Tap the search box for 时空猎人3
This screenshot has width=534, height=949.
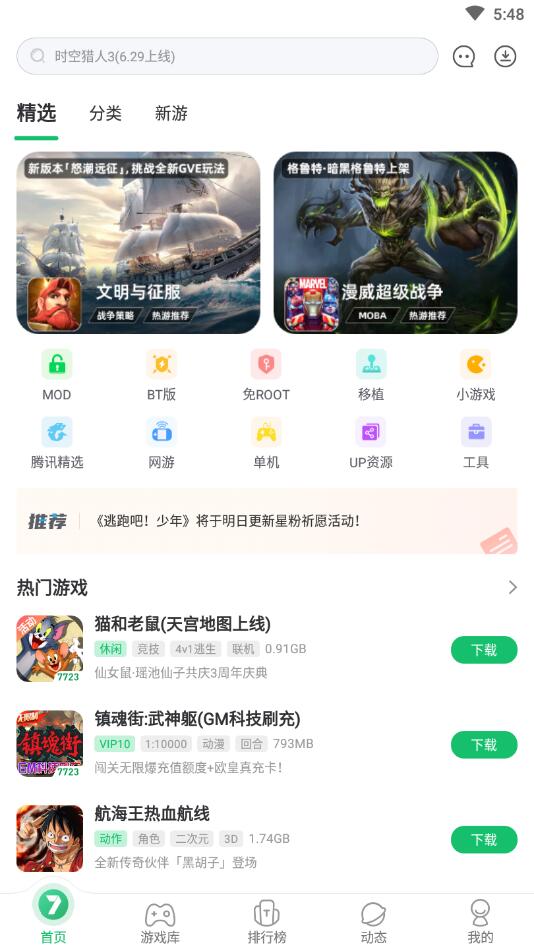click(x=227, y=56)
